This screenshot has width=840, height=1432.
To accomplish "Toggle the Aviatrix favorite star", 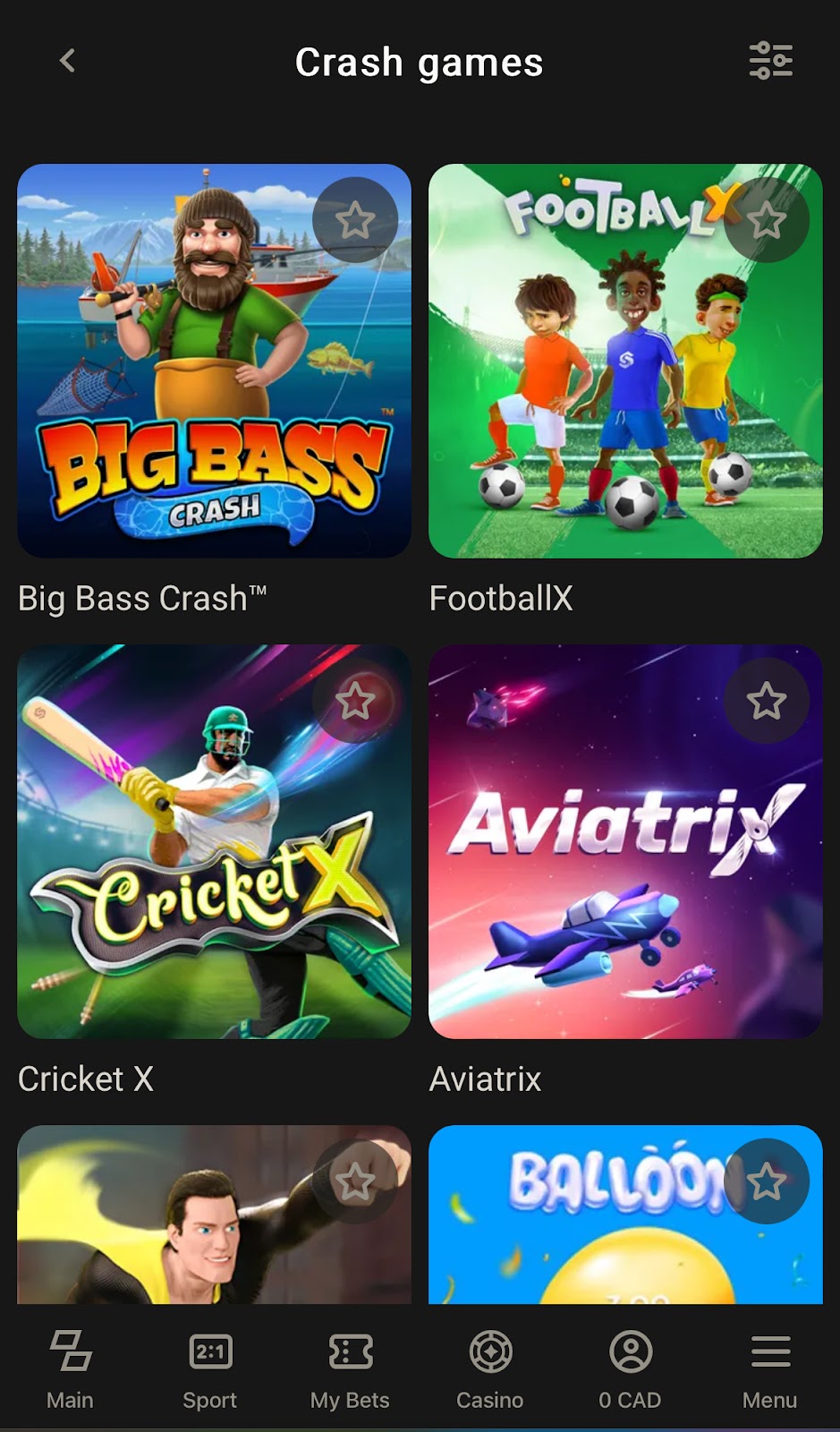I will pos(767,701).
